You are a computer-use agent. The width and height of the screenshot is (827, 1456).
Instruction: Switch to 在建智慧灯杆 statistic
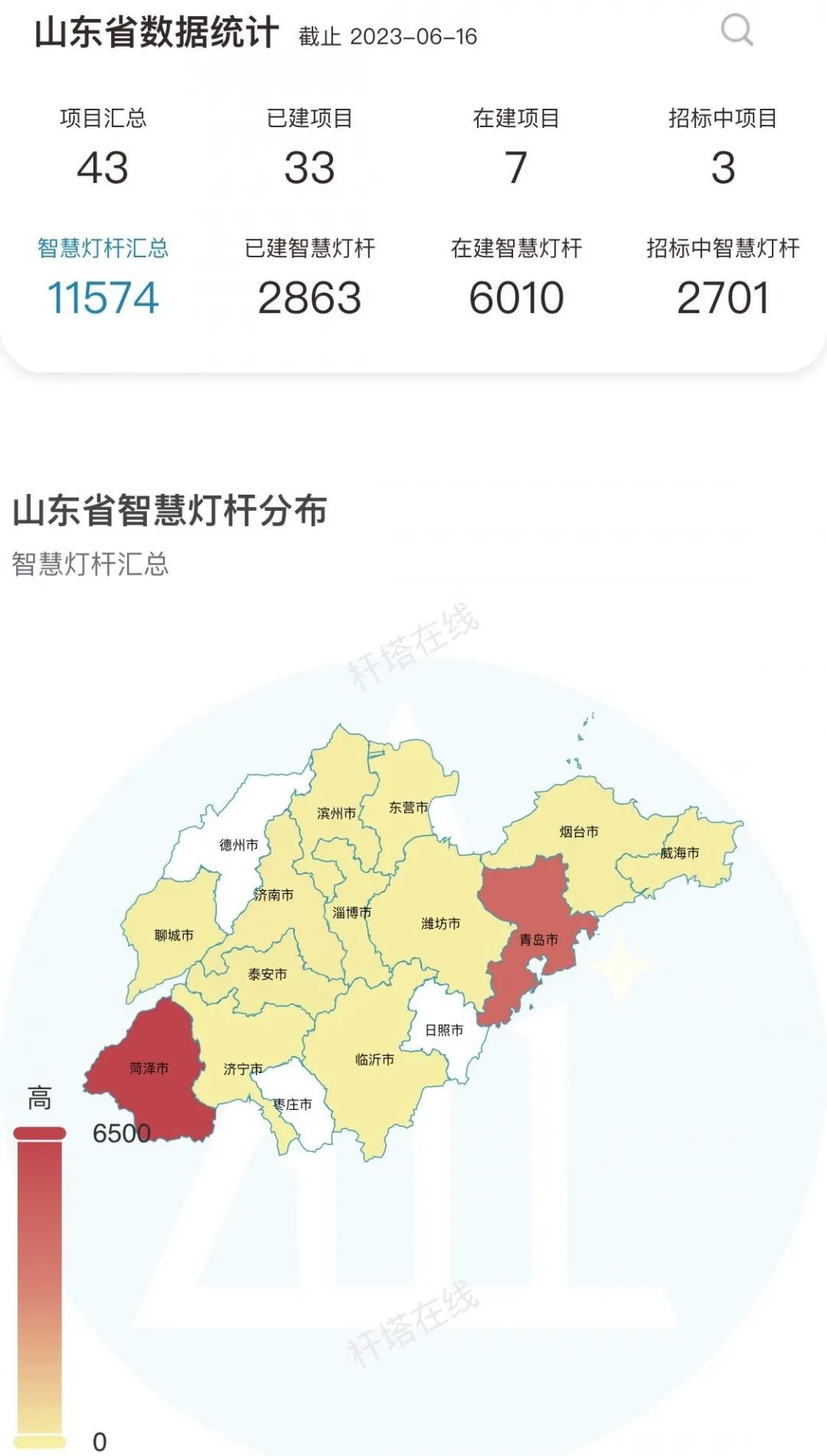[x=516, y=276]
